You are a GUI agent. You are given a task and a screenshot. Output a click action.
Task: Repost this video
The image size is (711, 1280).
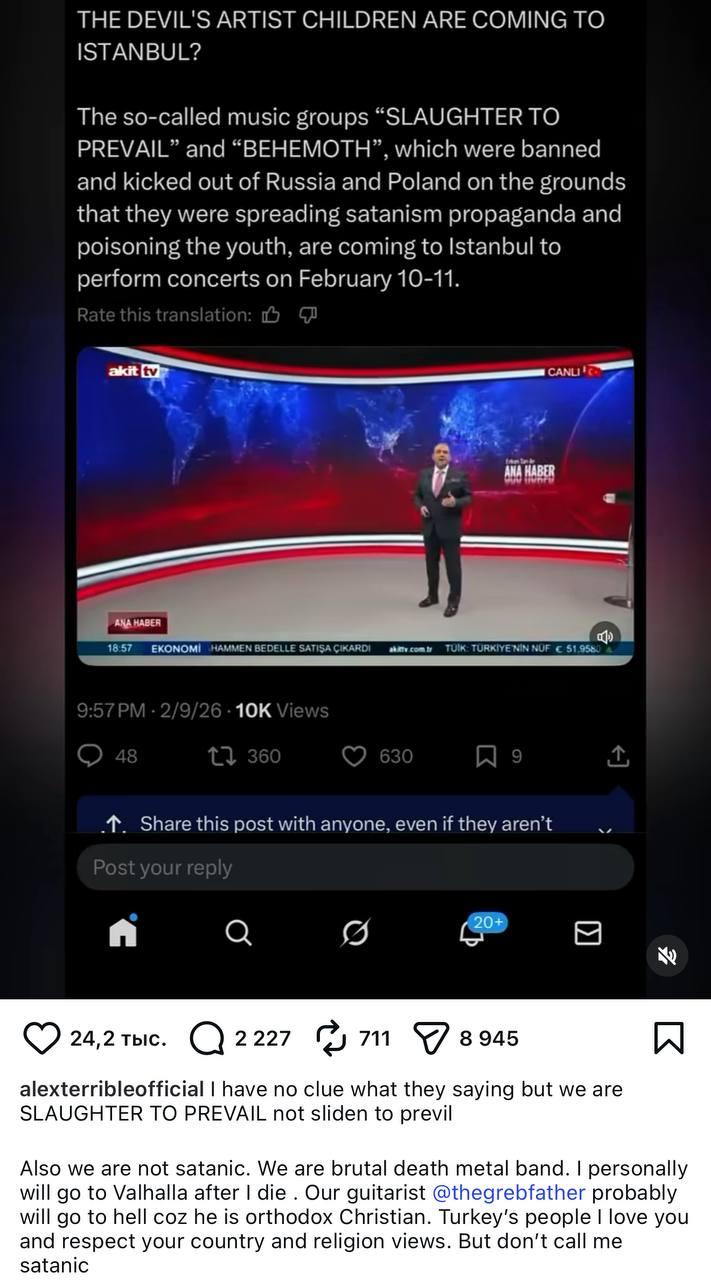click(x=330, y=1038)
